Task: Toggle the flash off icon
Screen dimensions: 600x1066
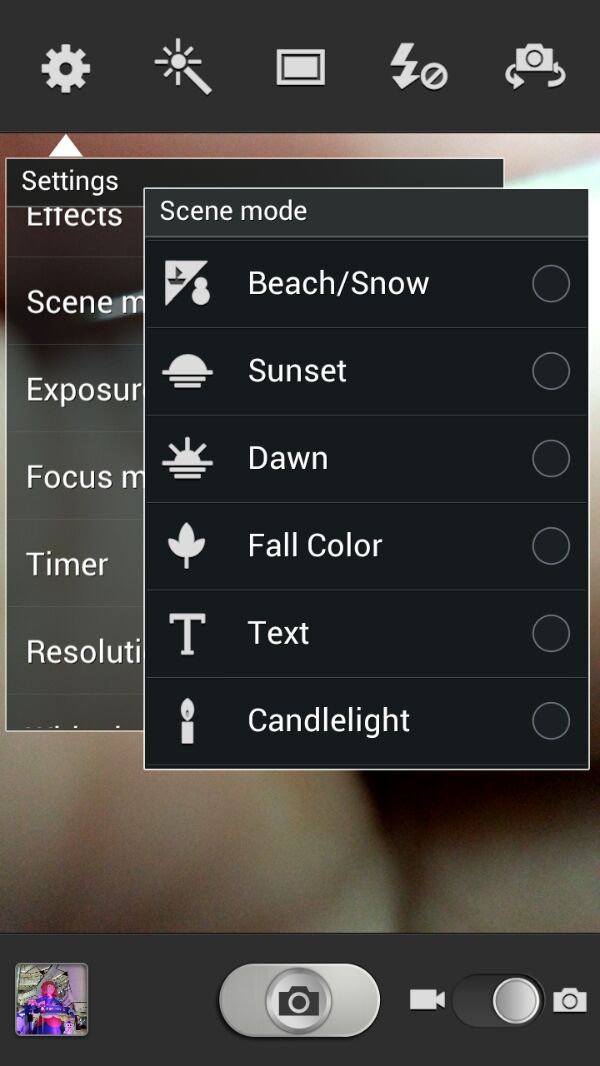Action: click(x=418, y=68)
